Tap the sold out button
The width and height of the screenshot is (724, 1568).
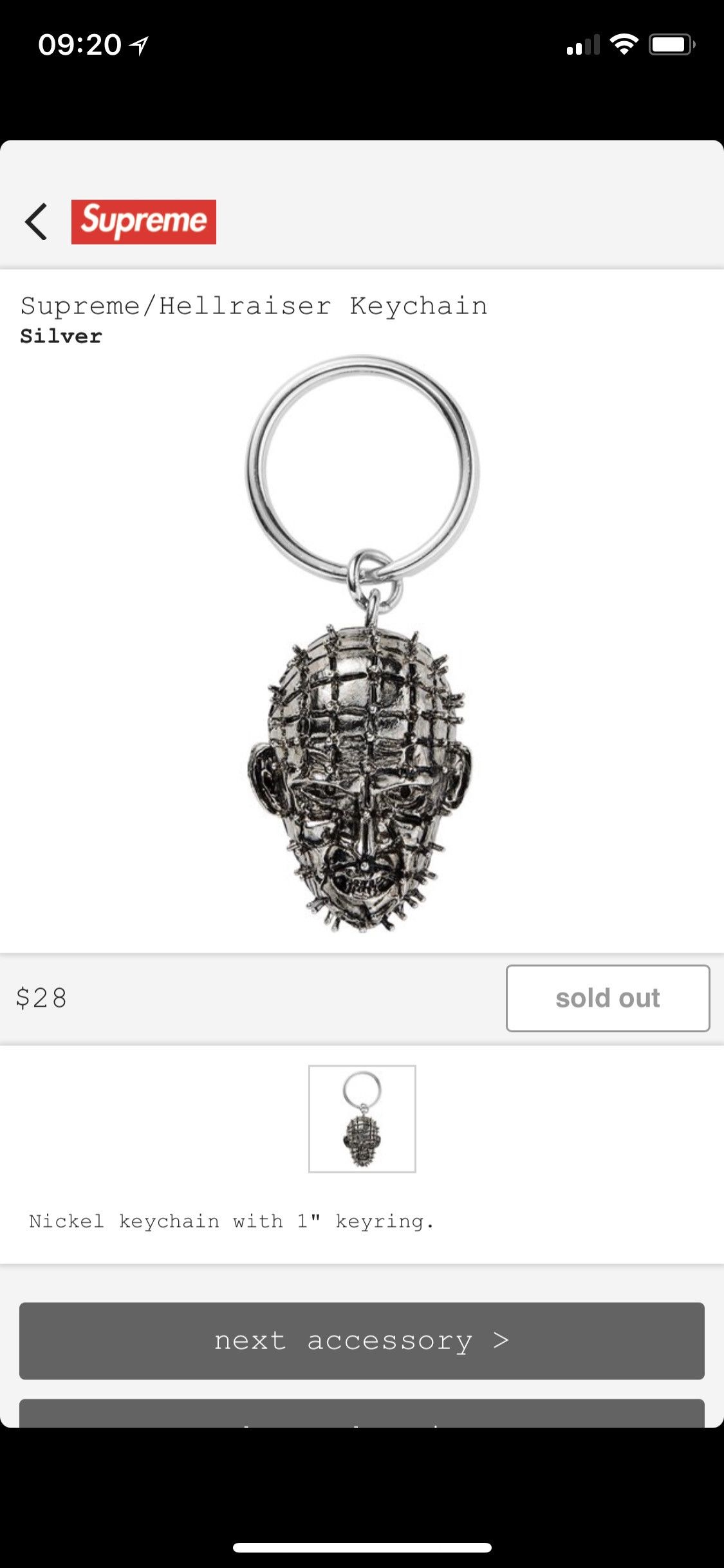[x=608, y=998]
